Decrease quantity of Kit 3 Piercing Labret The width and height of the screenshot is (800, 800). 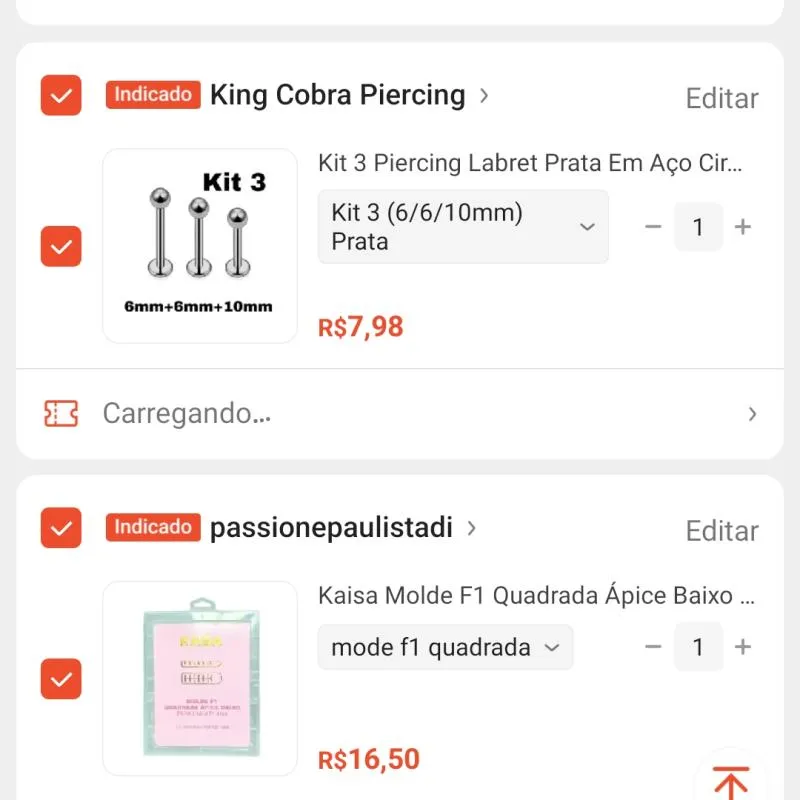click(653, 227)
